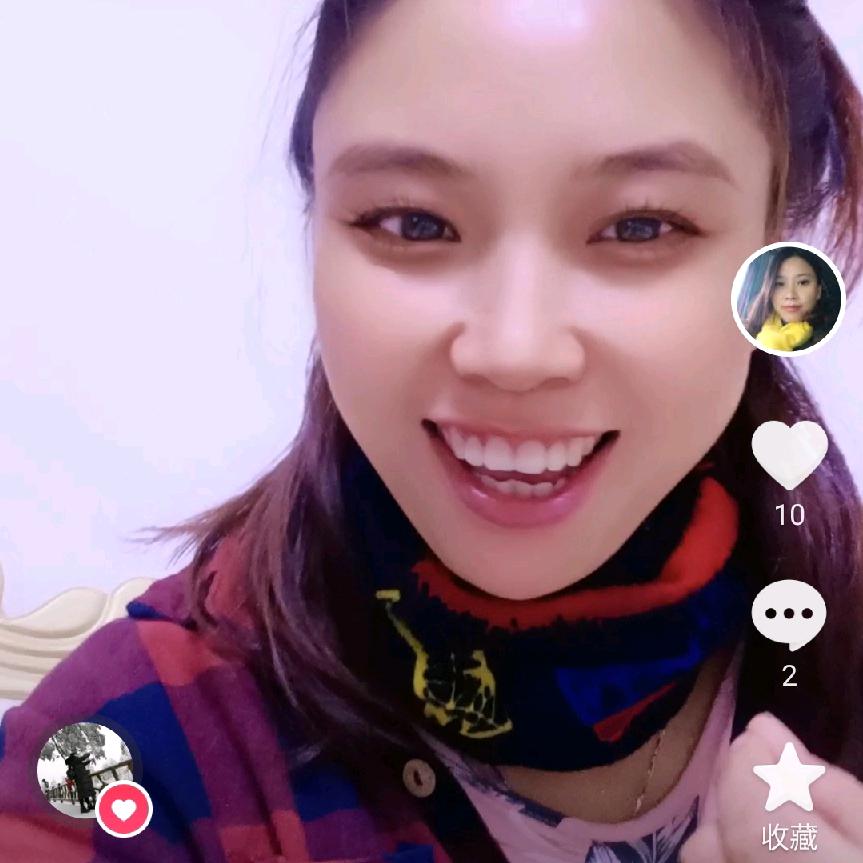Open the video creator's profile avatar
The height and width of the screenshot is (863, 863).
pos(788,299)
